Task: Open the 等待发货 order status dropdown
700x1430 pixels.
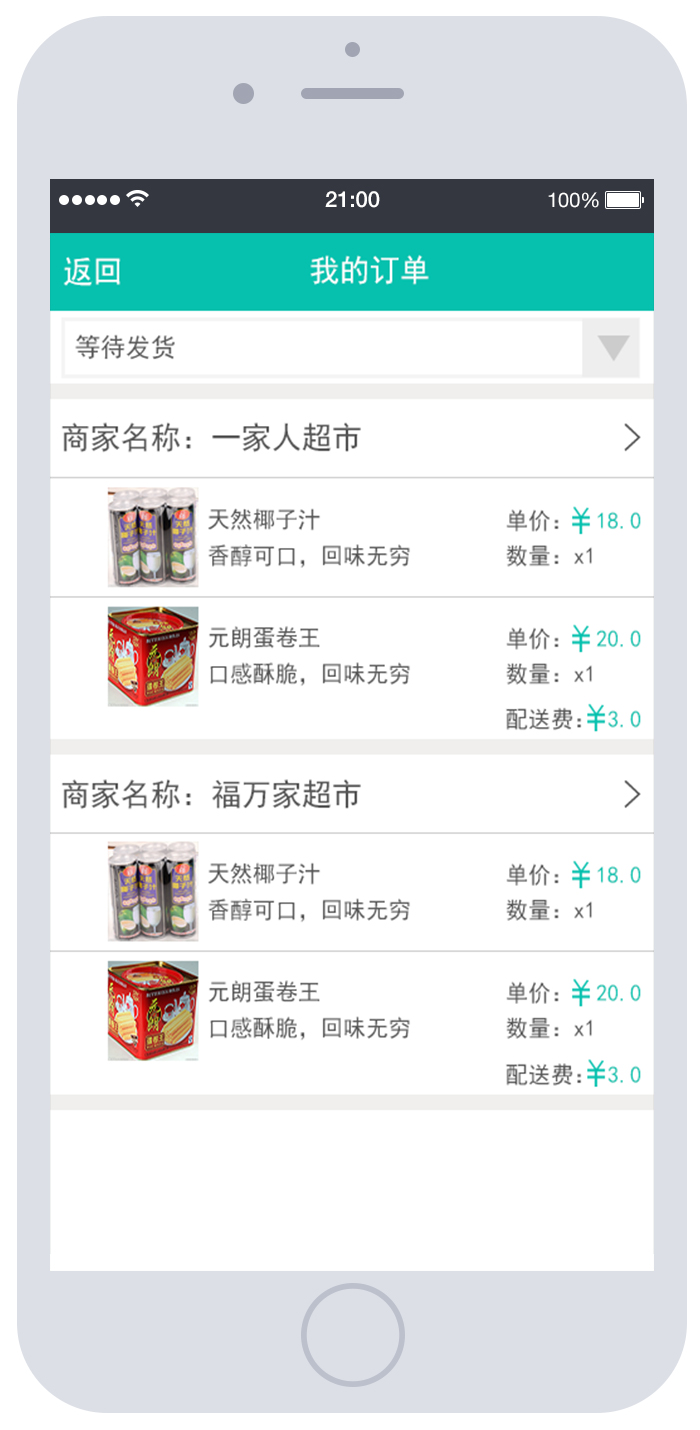Action: [x=351, y=348]
